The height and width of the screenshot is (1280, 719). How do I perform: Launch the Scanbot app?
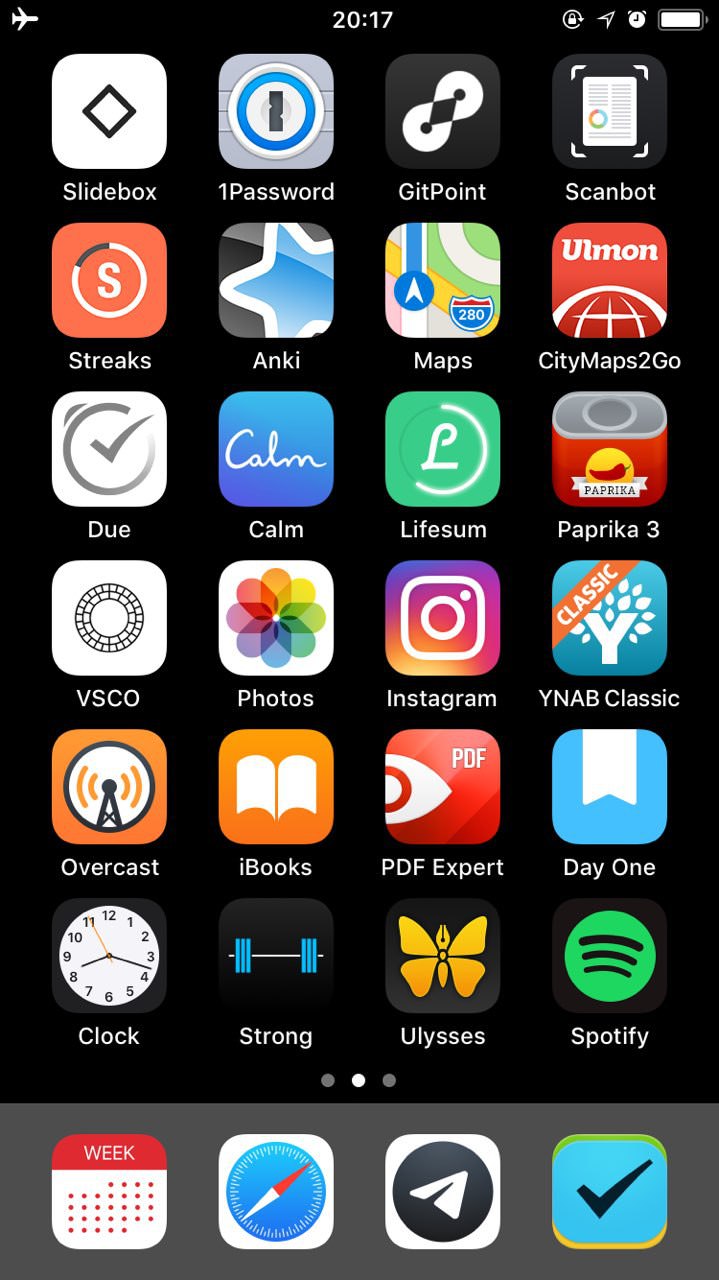tap(610, 111)
